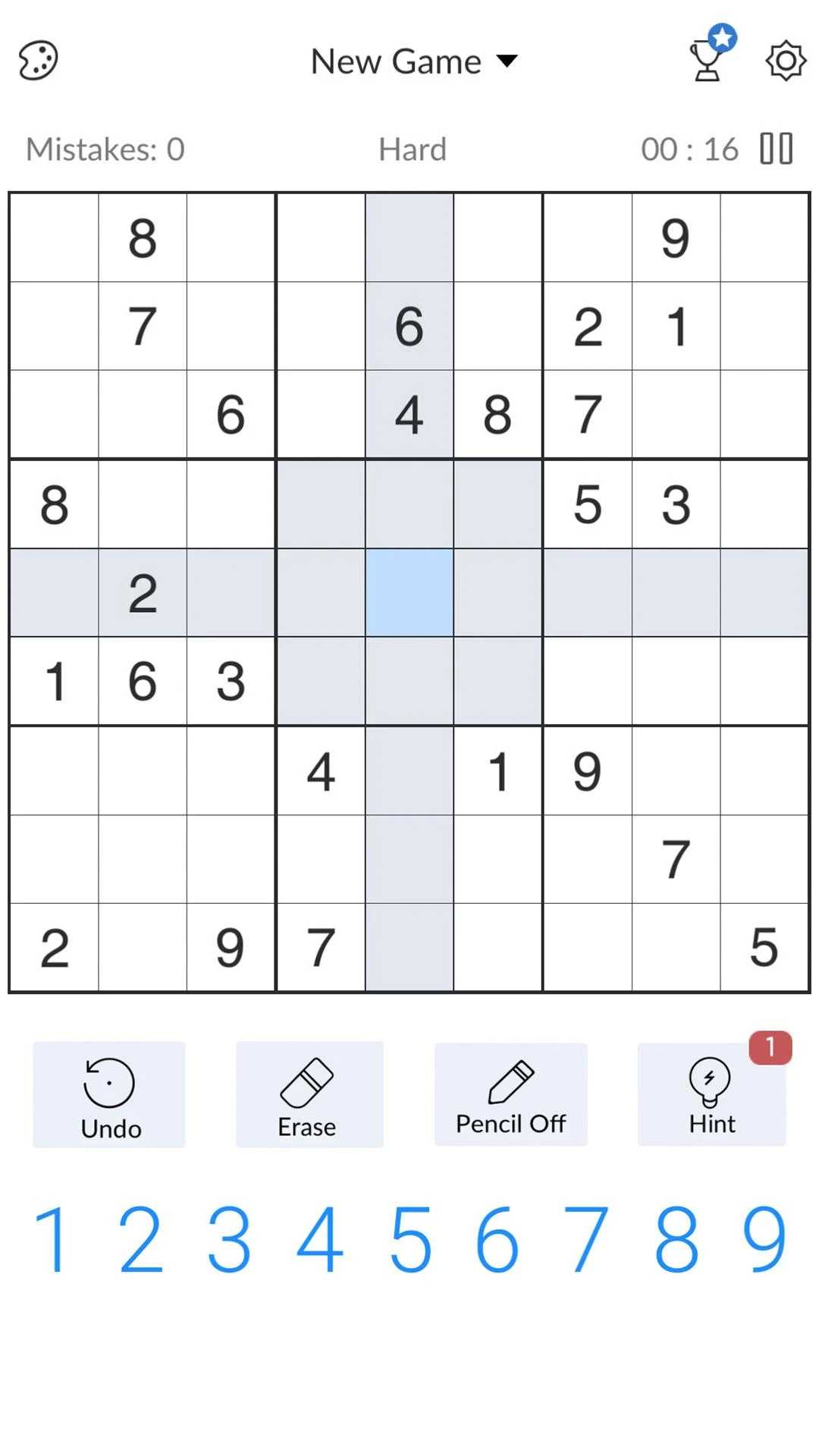Toggle Pencil mode on
Screen dimensions: 819x1456
click(511, 1094)
